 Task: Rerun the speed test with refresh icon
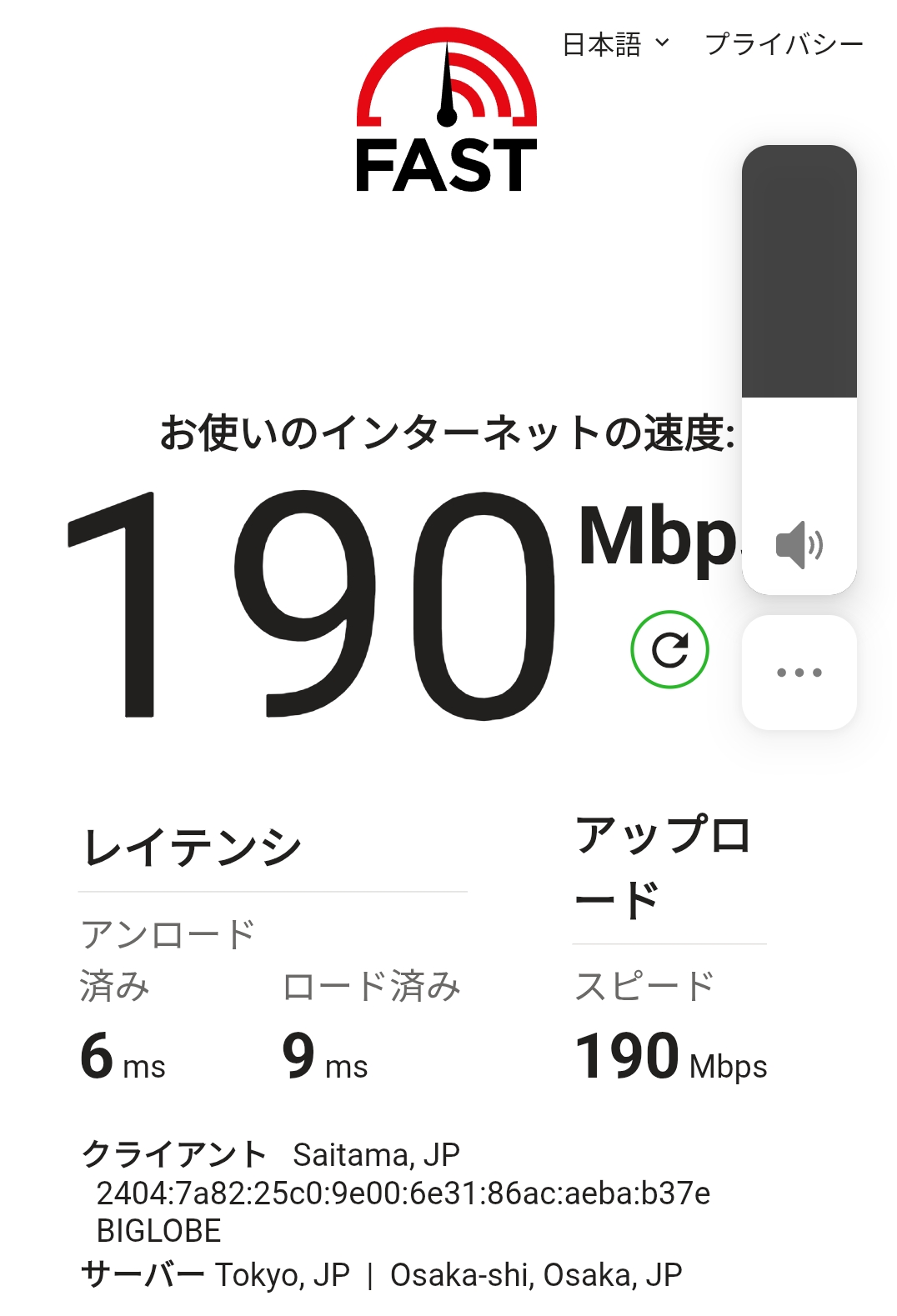669,650
